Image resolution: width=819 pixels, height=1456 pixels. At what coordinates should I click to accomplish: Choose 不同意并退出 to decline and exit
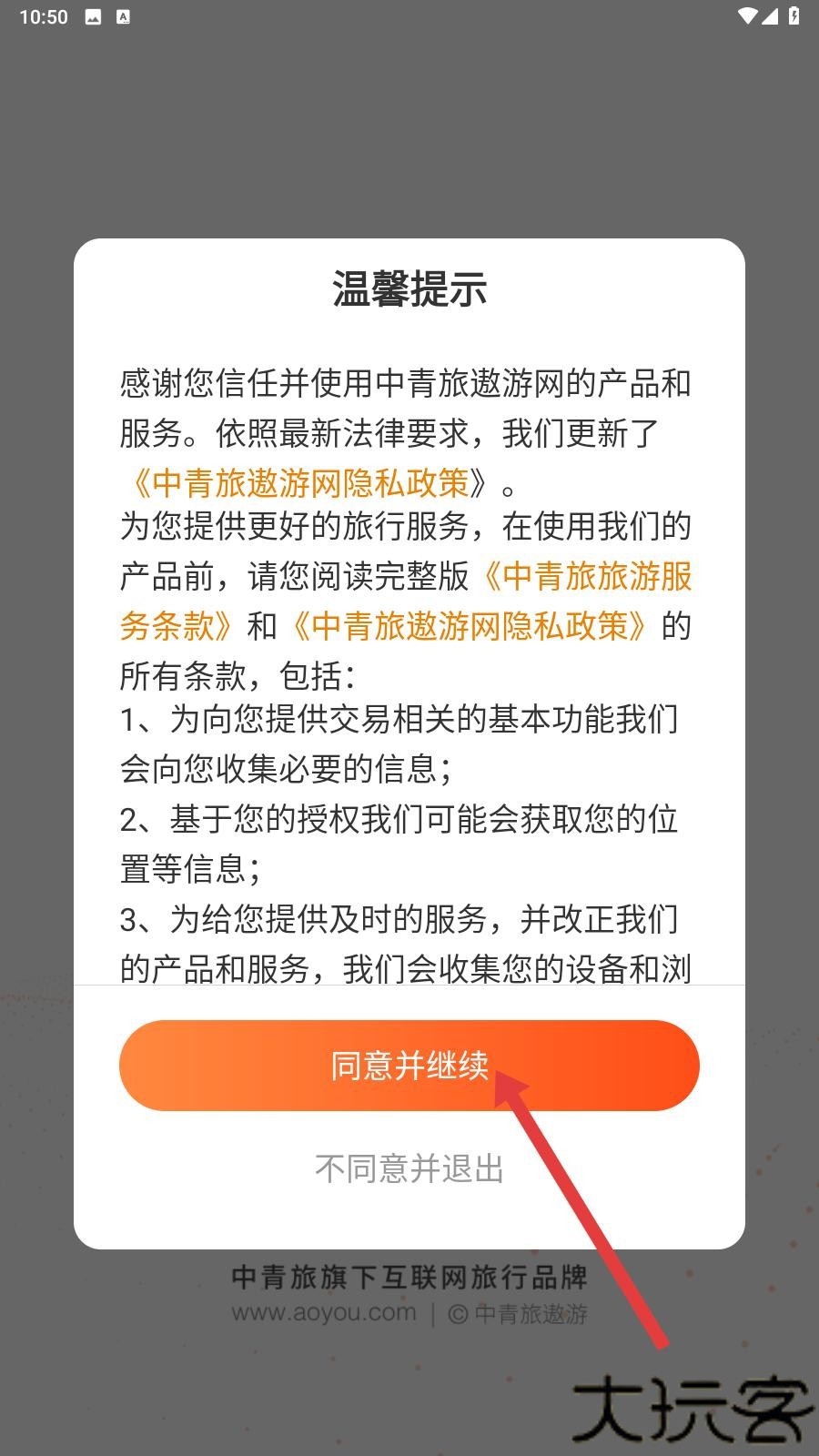(409, 1168)
